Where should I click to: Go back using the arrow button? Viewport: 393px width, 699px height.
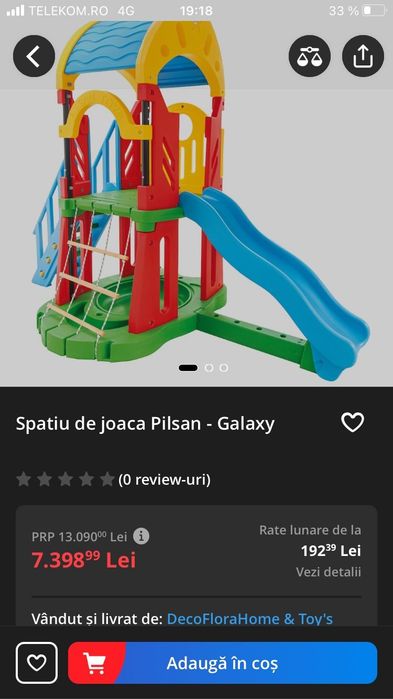point(34,56)
